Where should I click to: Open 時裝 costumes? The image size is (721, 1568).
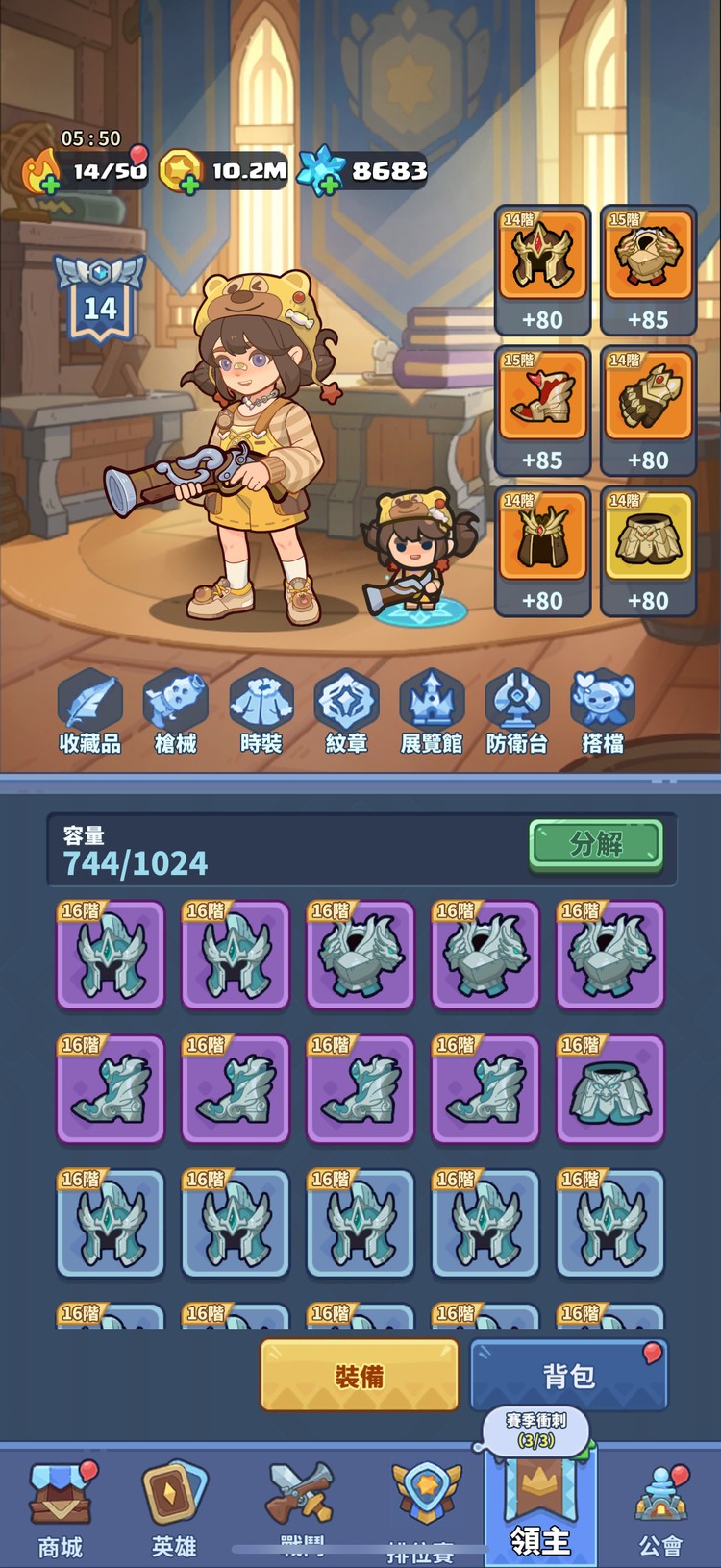pos(261,712)
